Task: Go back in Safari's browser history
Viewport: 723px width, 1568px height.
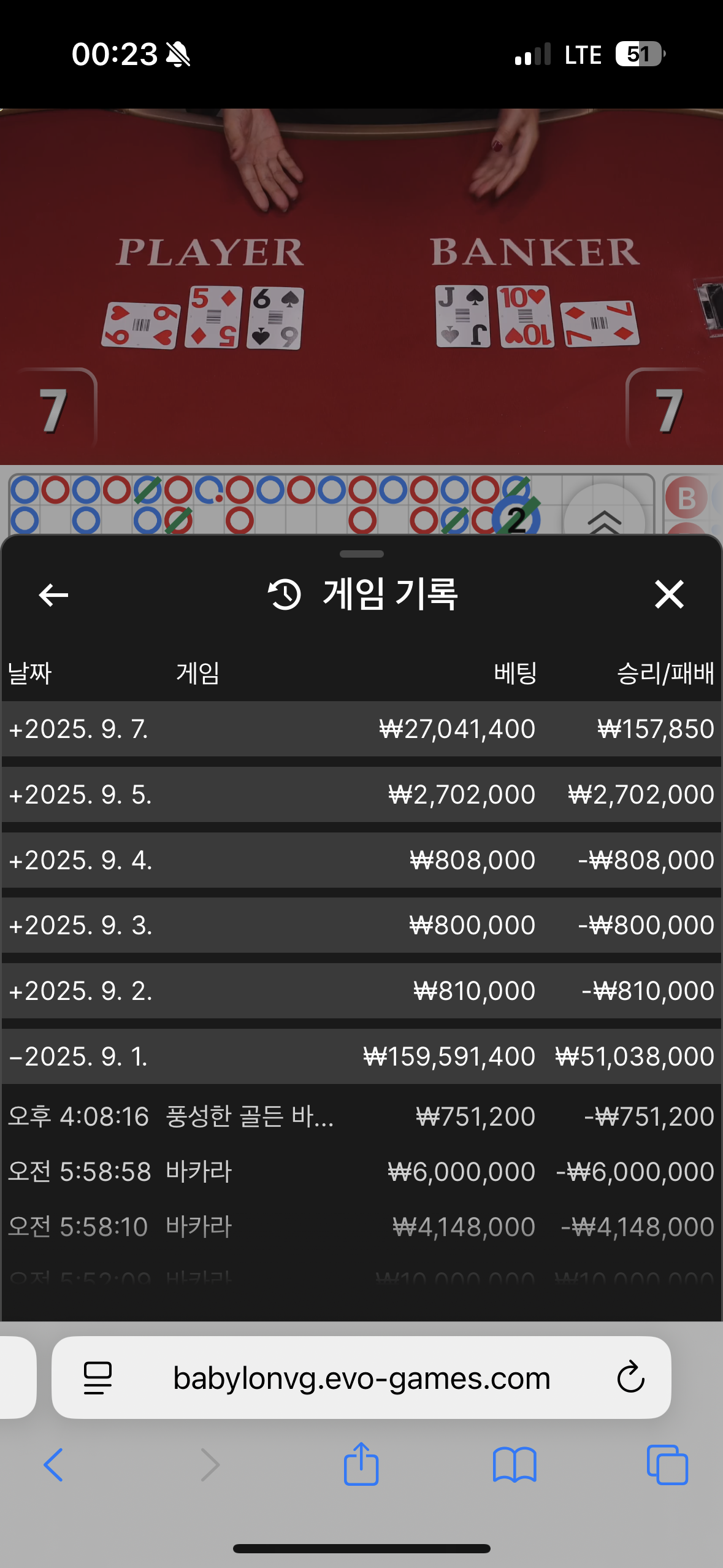Action: click(53, 1465)
